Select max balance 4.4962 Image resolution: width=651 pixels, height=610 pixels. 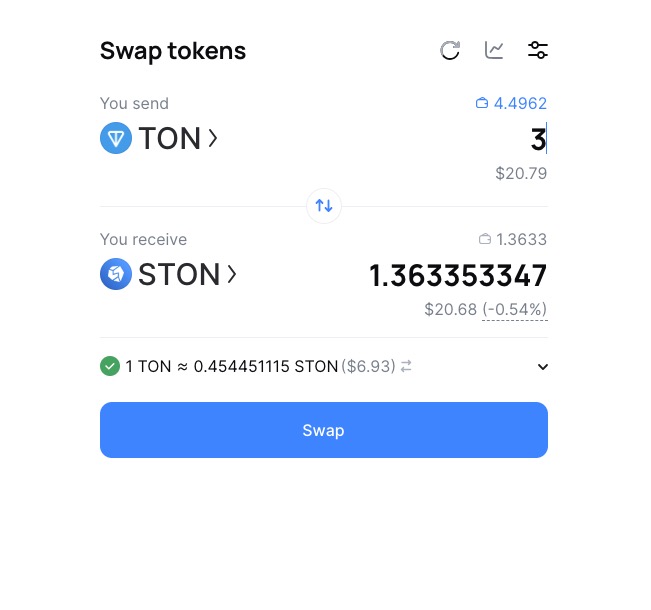pyautogui.click(x=511, y=103)
